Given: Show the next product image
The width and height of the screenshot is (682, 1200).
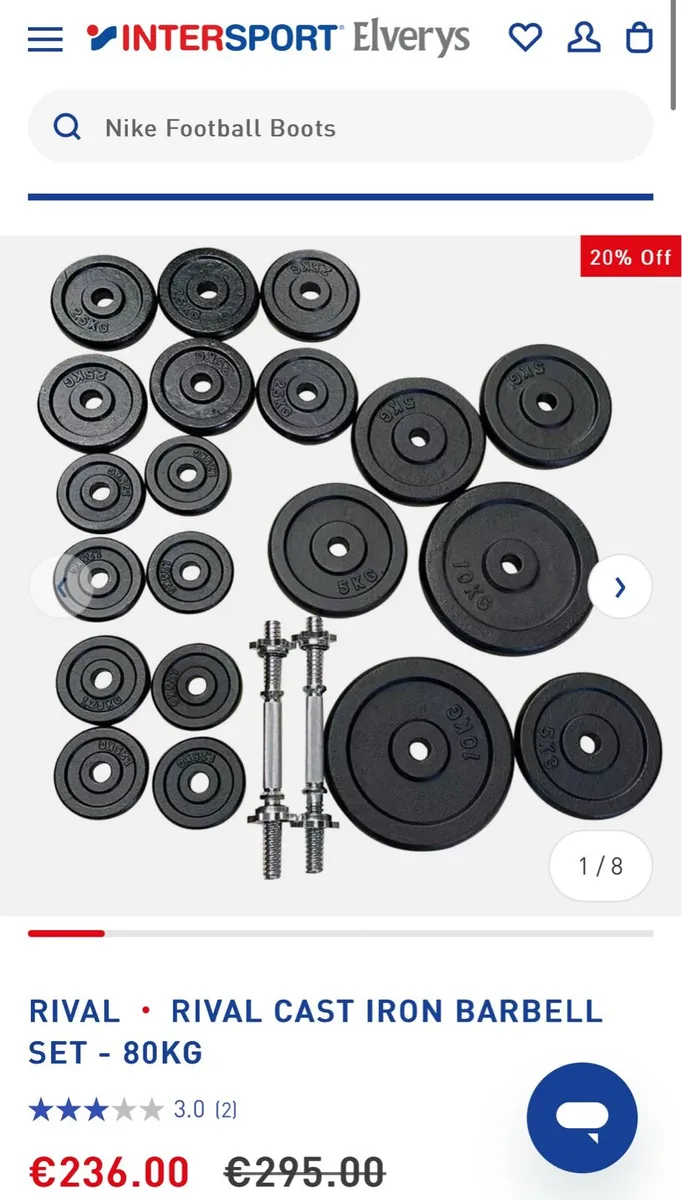Looking at the screenshot, I should pyautogui.click(x=620, y=587).
